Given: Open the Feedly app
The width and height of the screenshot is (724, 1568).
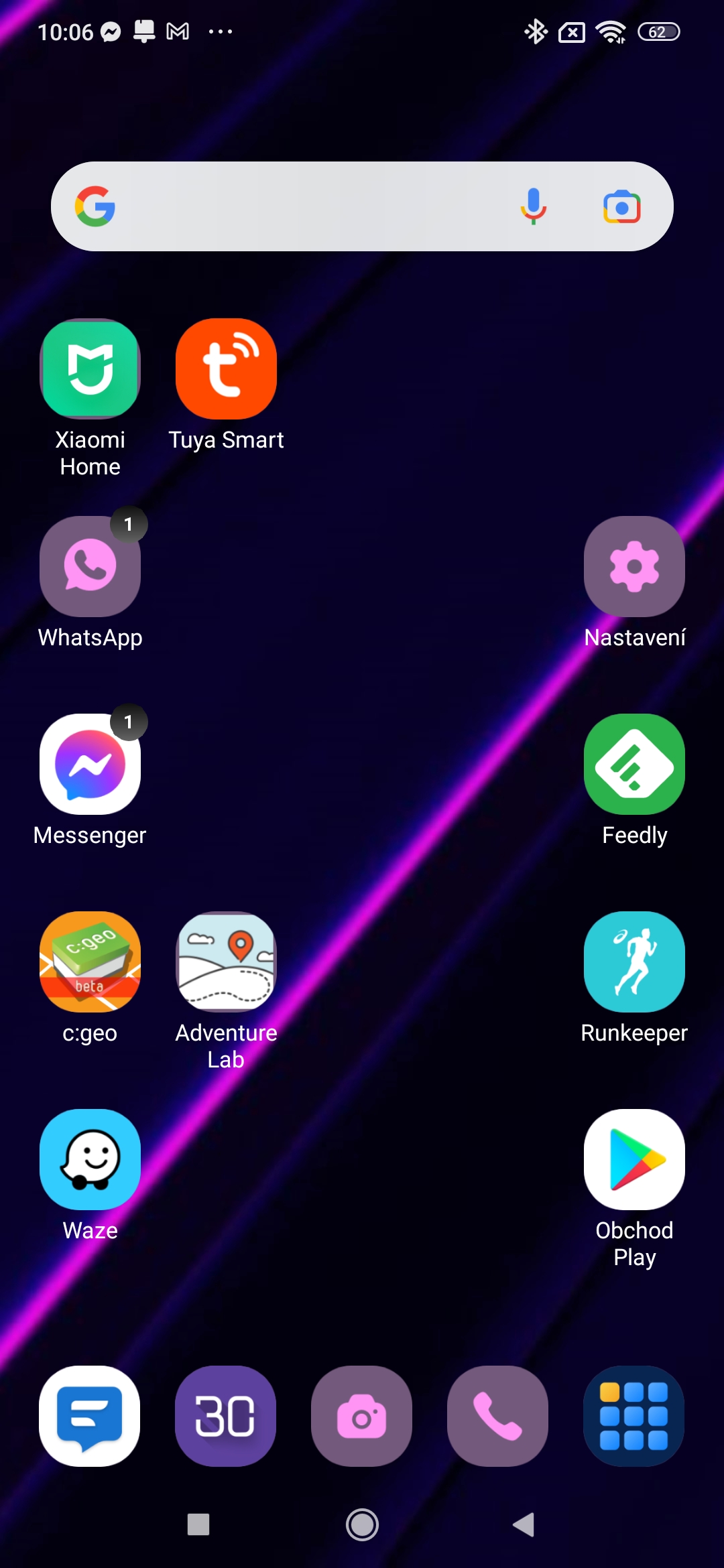Looking at the screenshot, I should [x=634, y=765].
